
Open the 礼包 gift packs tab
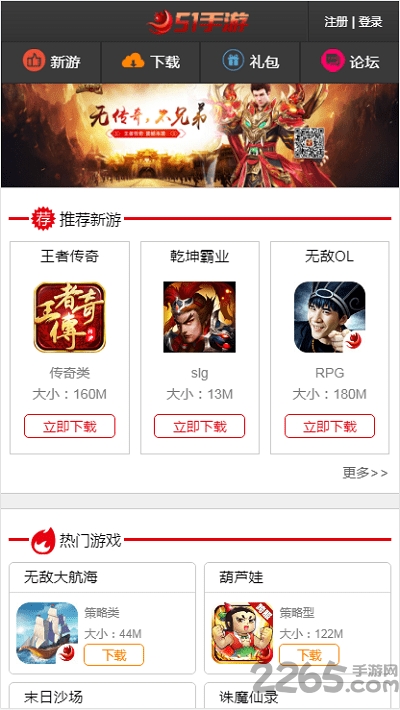[x=250, y=62]
